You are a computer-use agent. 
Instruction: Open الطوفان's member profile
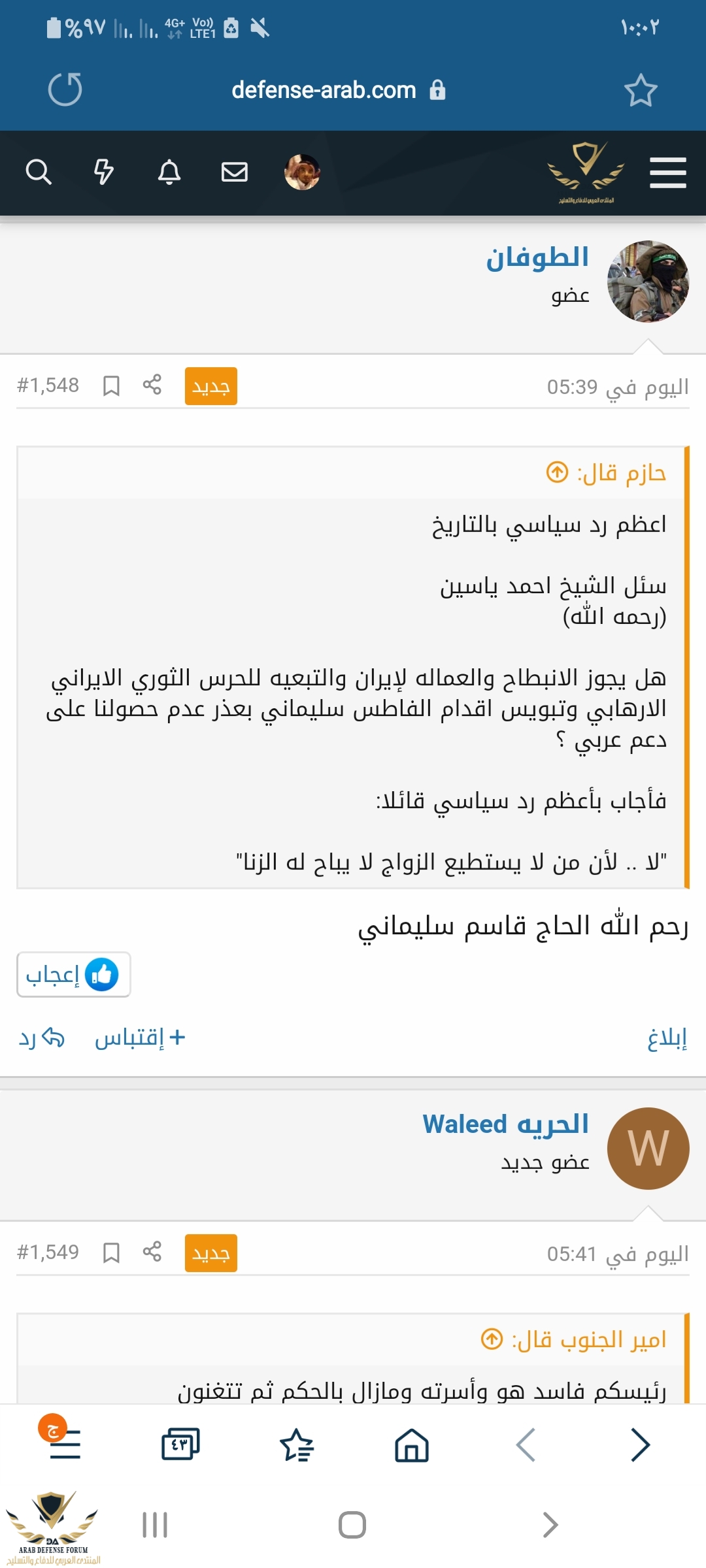(x=537, y=258)
